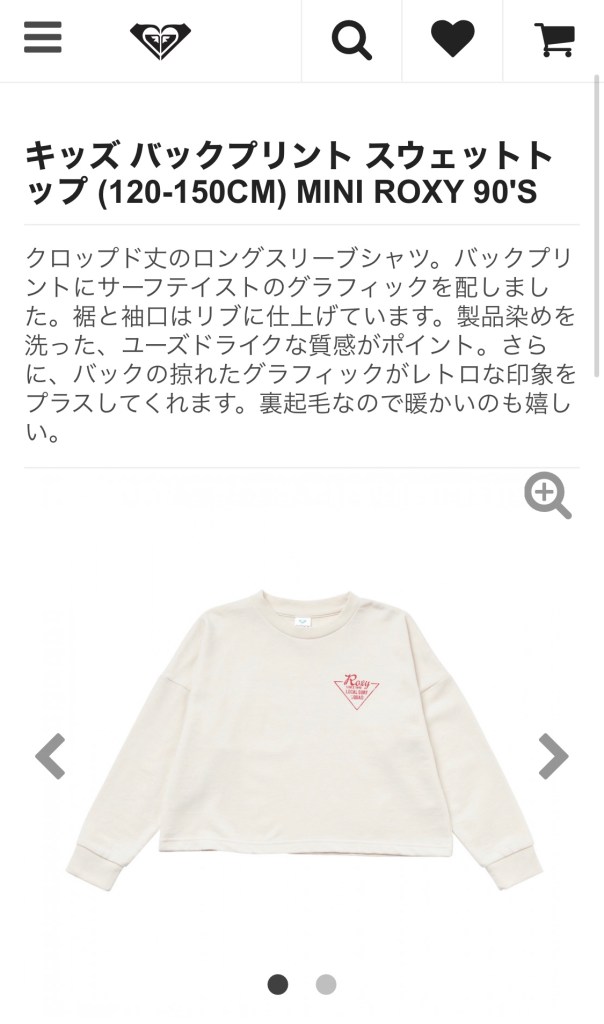This screenshot has height=1024, width=604.
Task: Open the search icon
Action: pyautogui.click(x=351, y=40)
